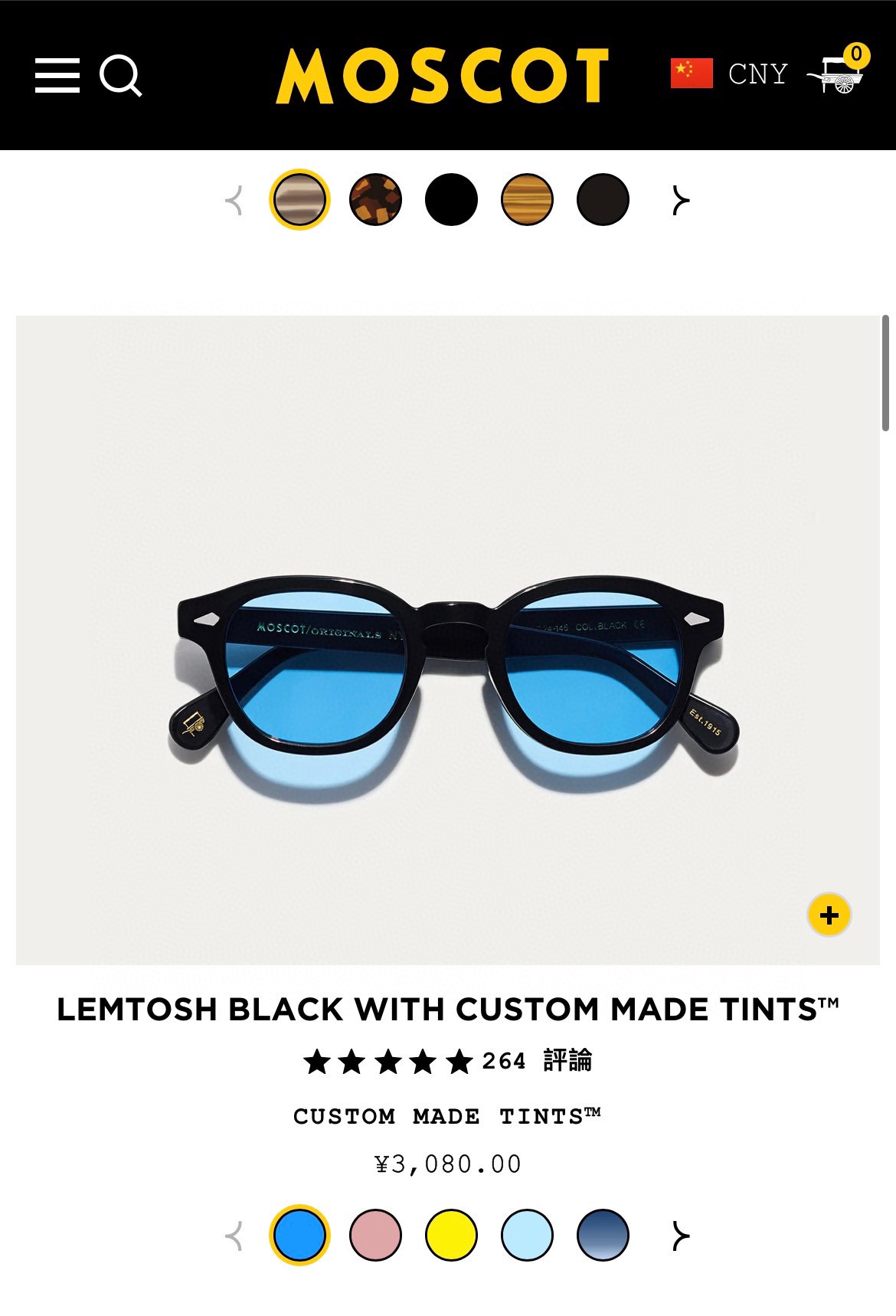Open the hamburger menu
Screen dimensions: 896x1316
(x=57, y=75)
